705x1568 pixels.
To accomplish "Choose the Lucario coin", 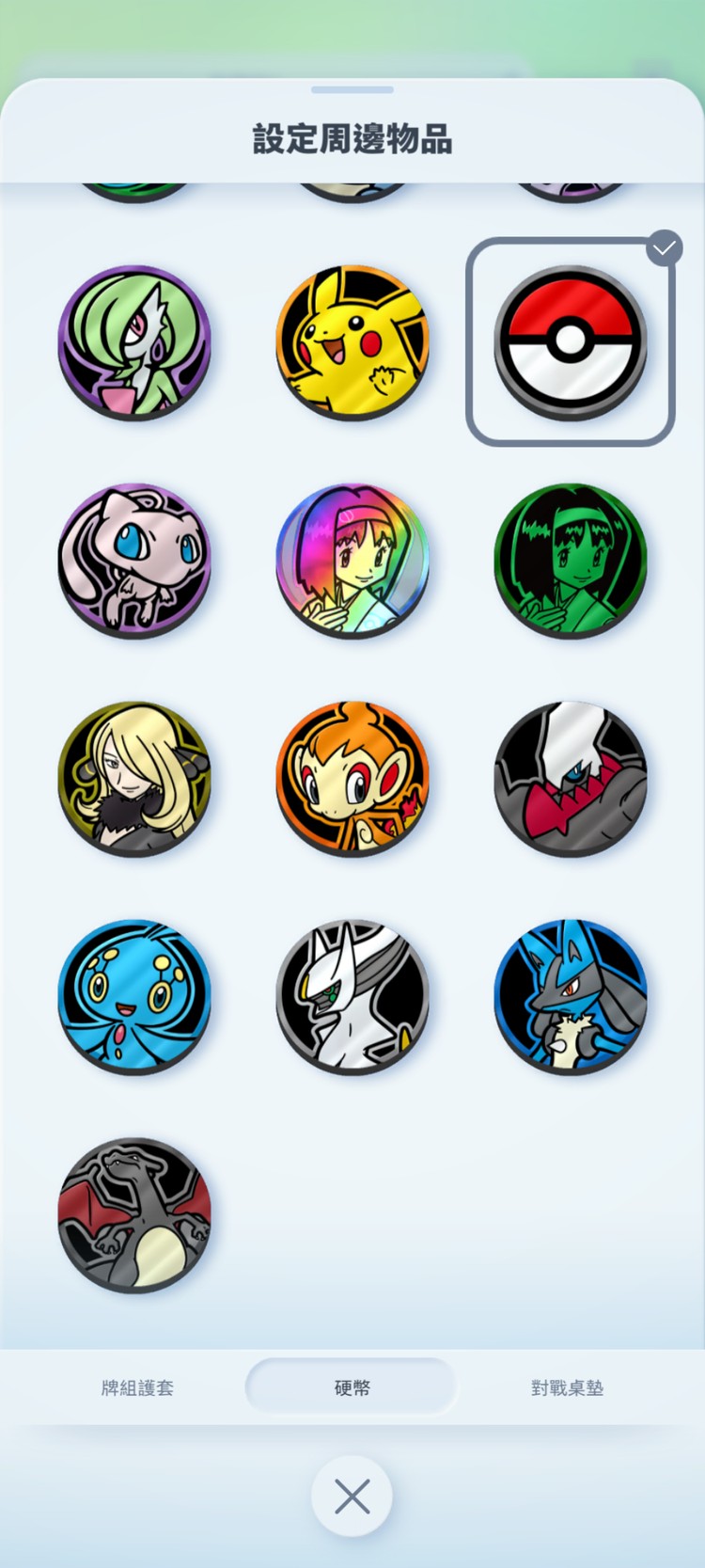I will pos(570,997).
